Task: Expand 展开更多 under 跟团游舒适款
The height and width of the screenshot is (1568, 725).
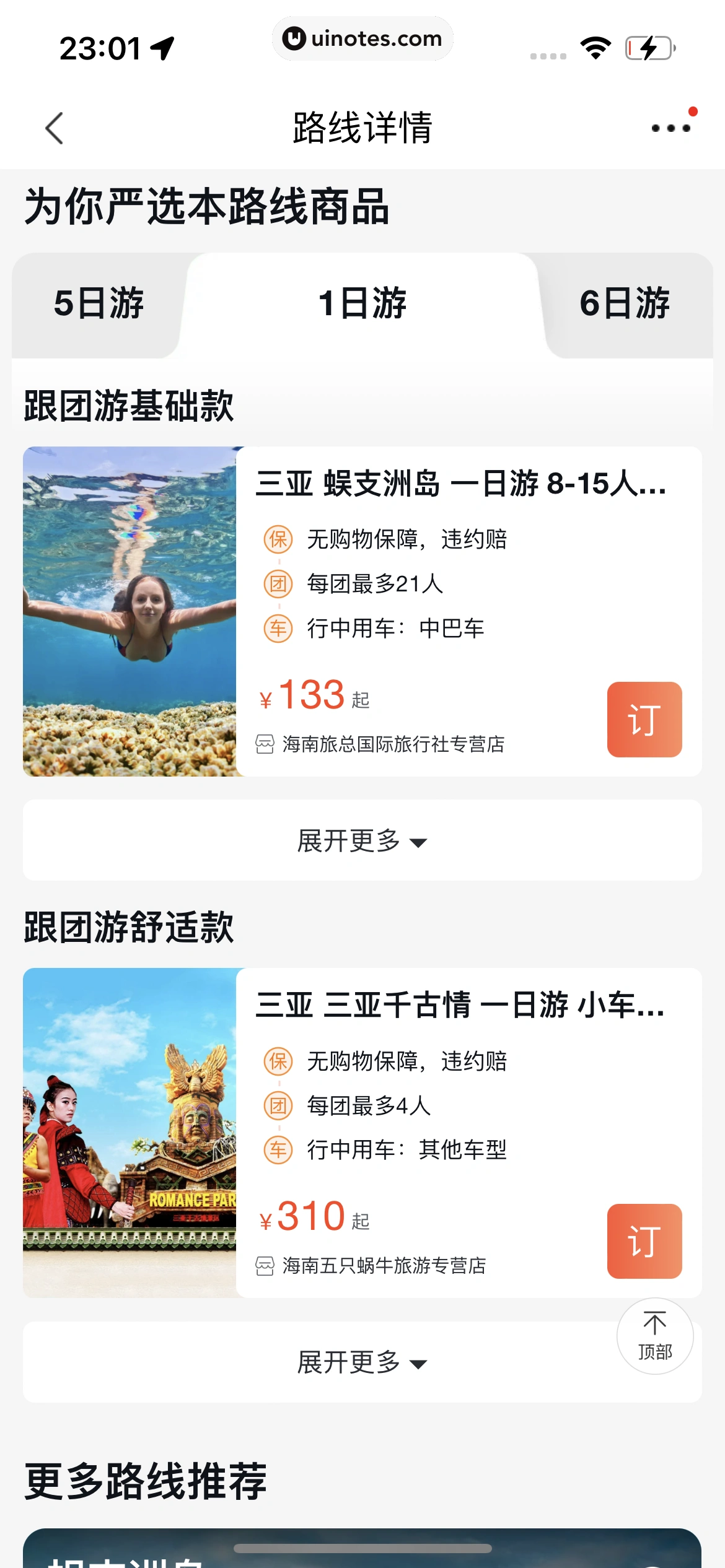Action: point(362,1362)
